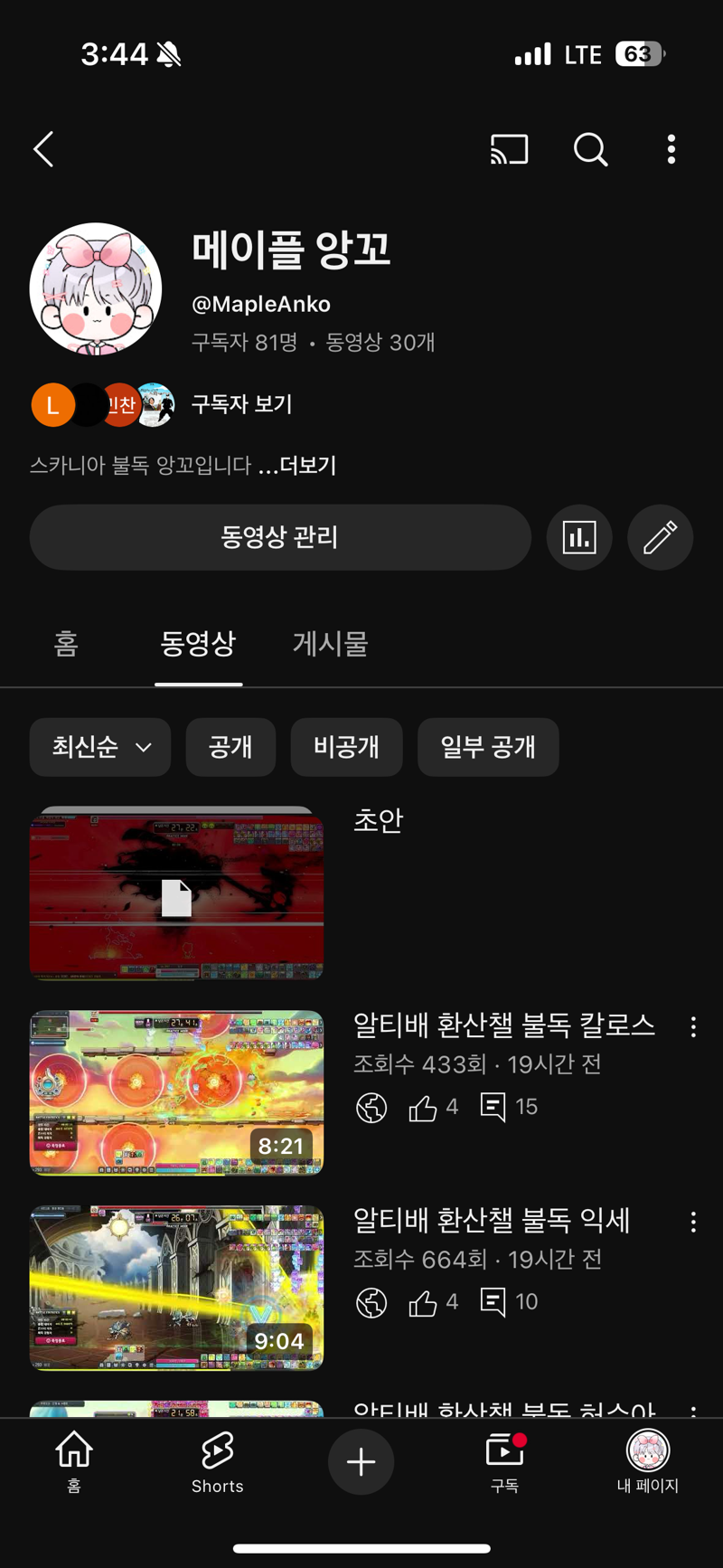This screenshot has width=723, height=1568.
Task: Open the 초안 draft video
Action: point(176,897)
